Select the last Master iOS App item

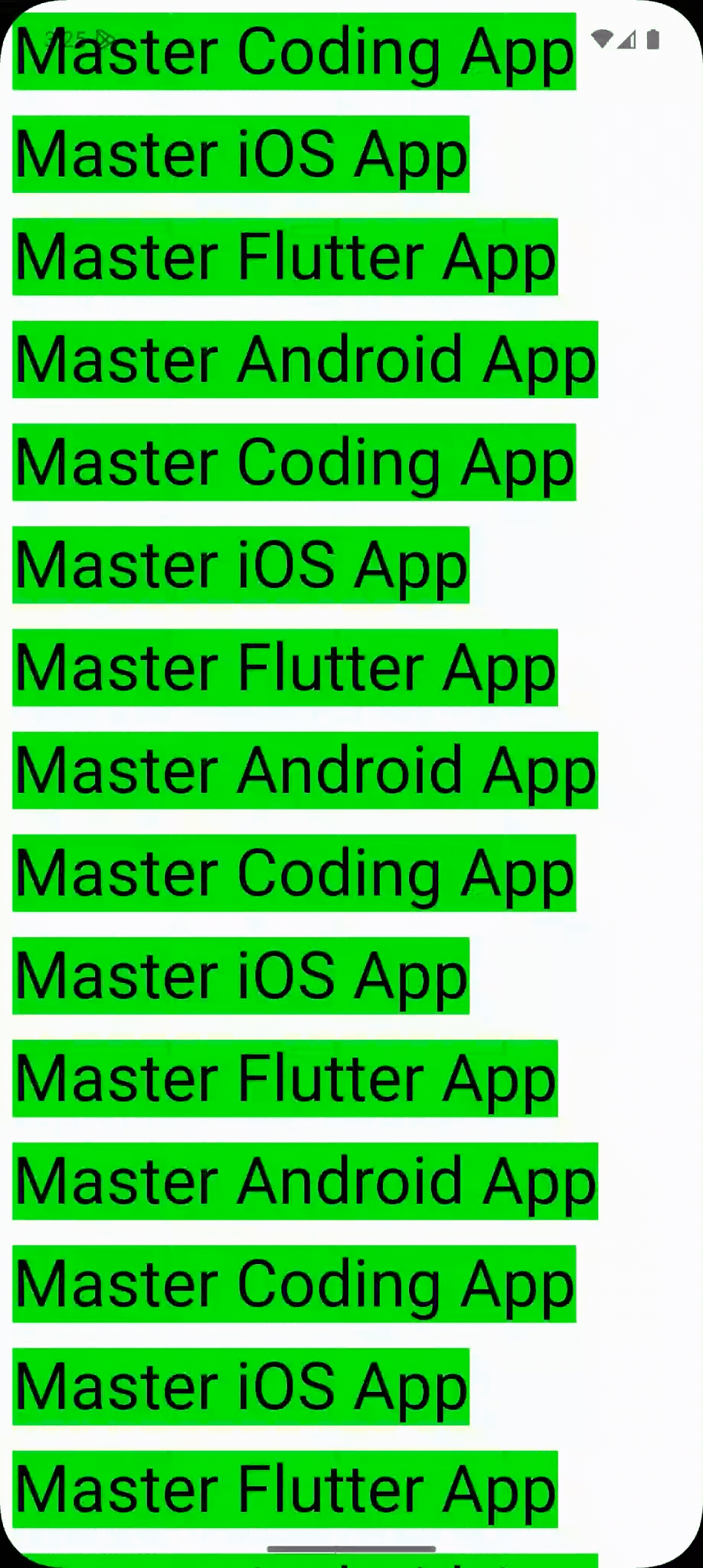240,1387
